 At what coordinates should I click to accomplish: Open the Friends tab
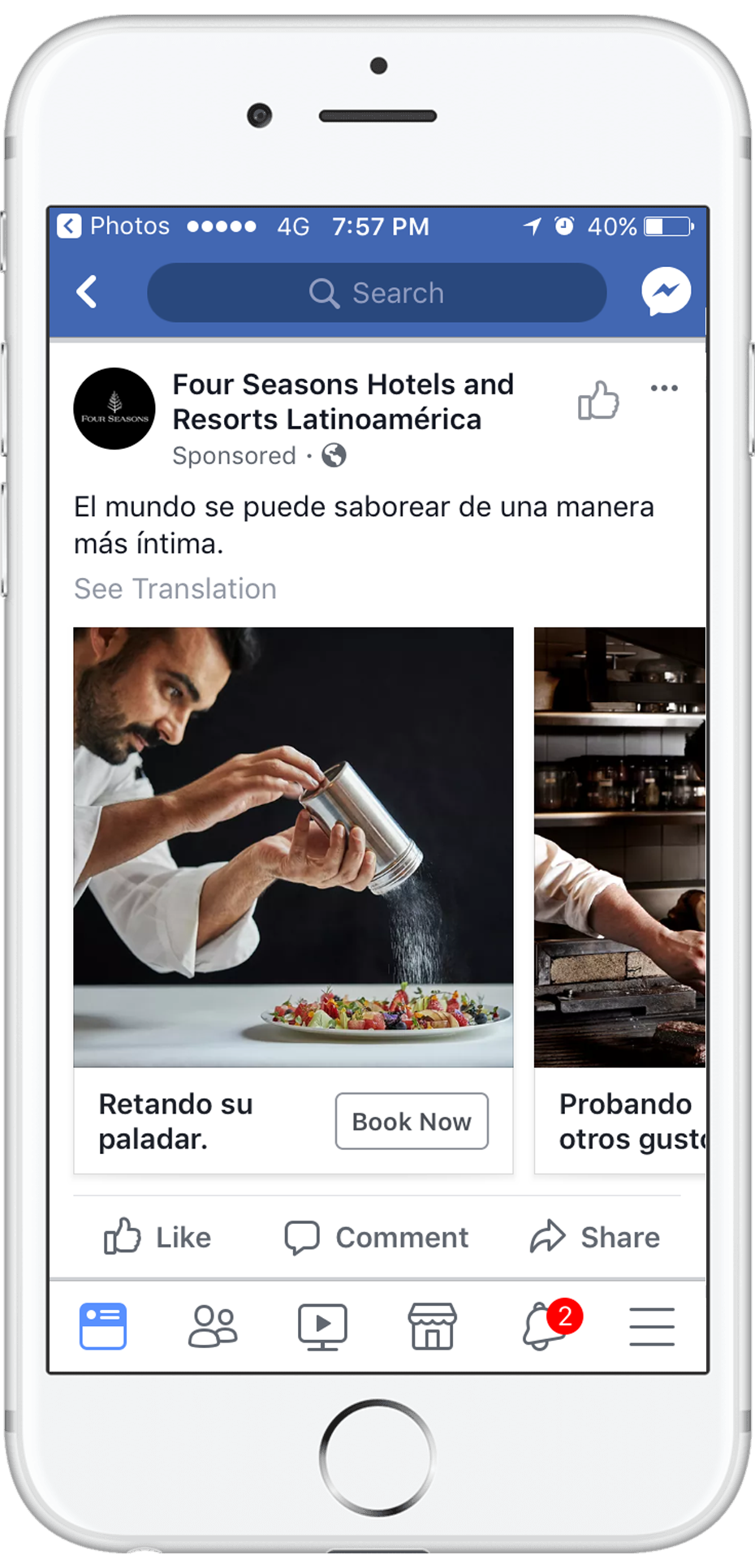pyautogui.click(x=213, y=1325)
